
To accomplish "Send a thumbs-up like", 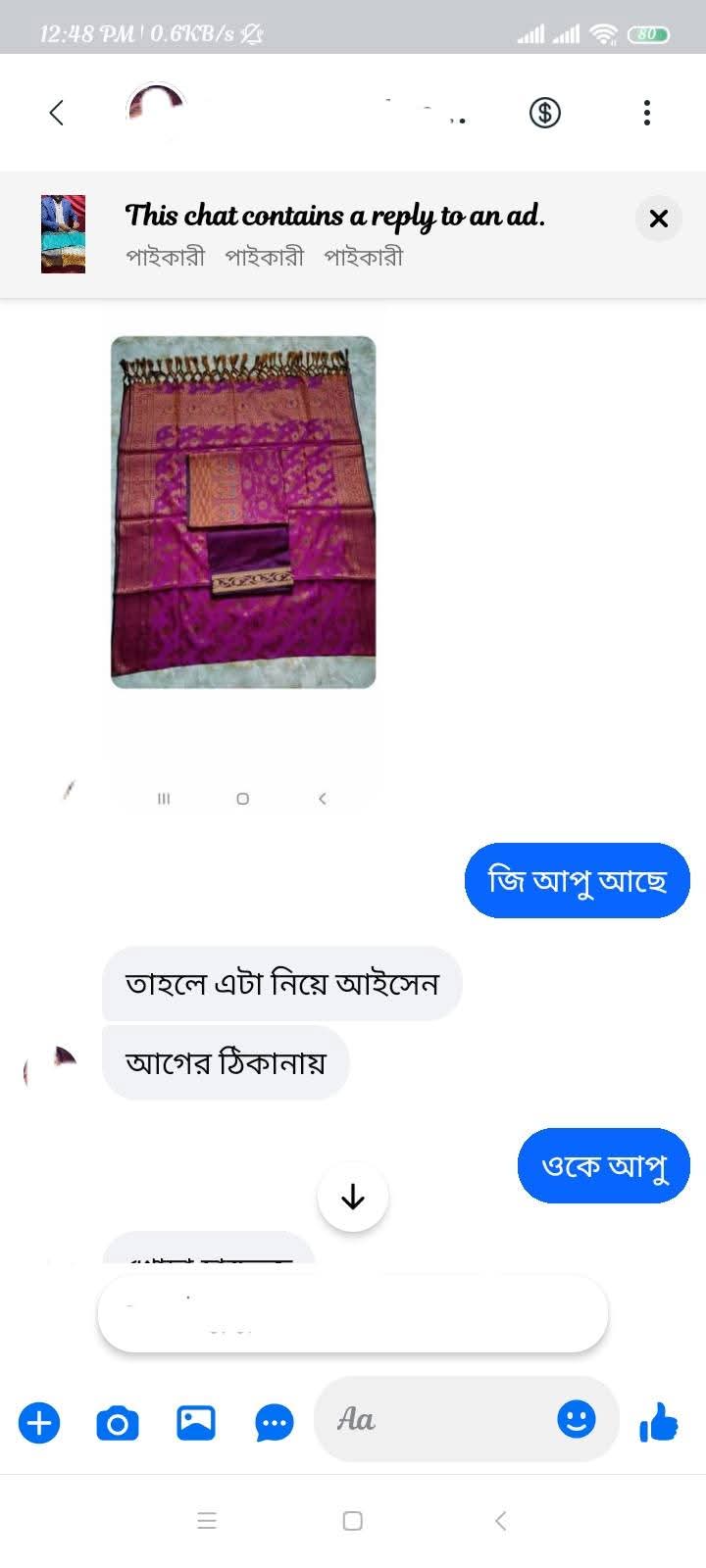I will click(x=659, y=1421).
